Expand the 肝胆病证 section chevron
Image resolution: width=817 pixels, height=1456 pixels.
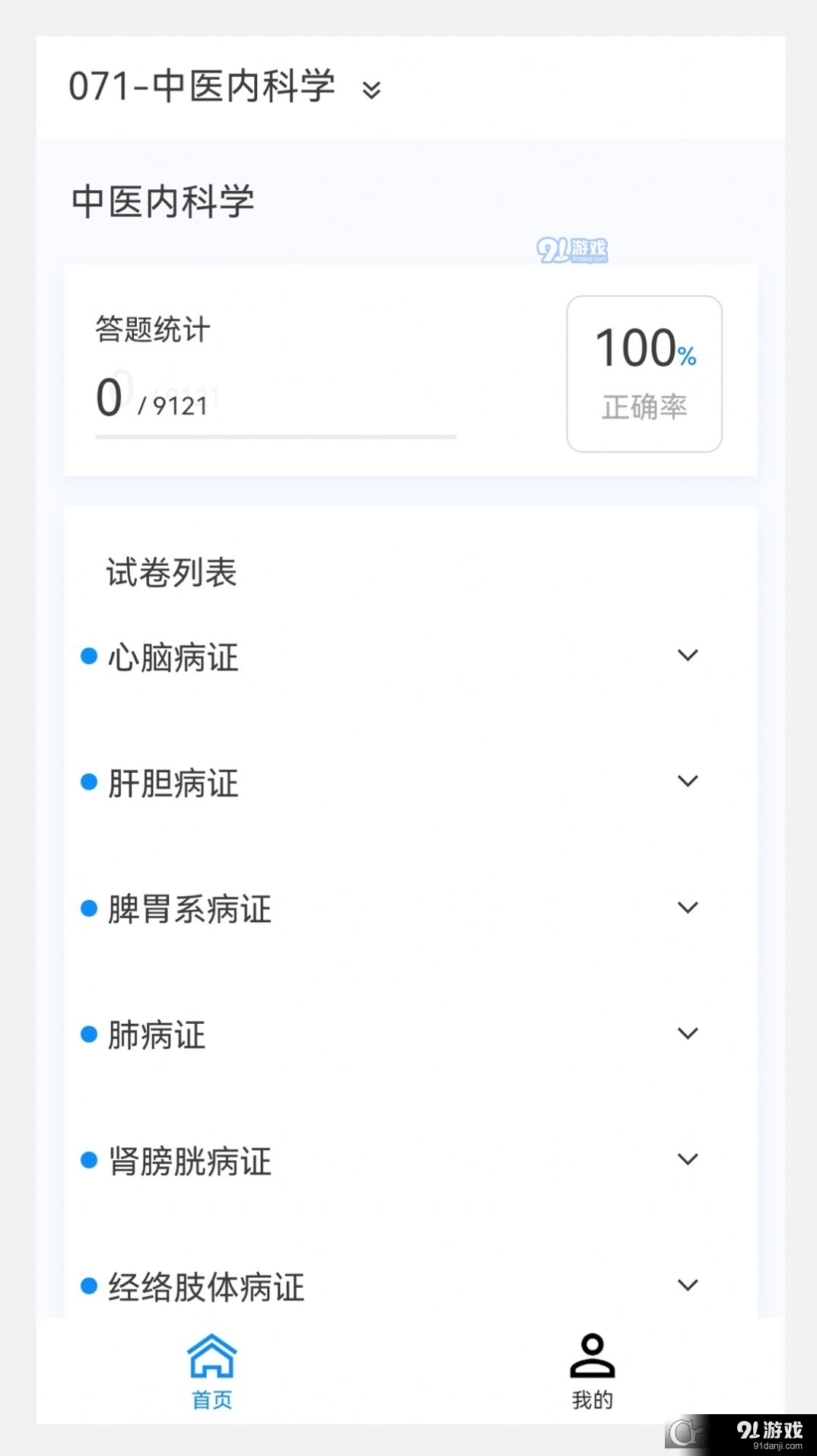[688, 781]
